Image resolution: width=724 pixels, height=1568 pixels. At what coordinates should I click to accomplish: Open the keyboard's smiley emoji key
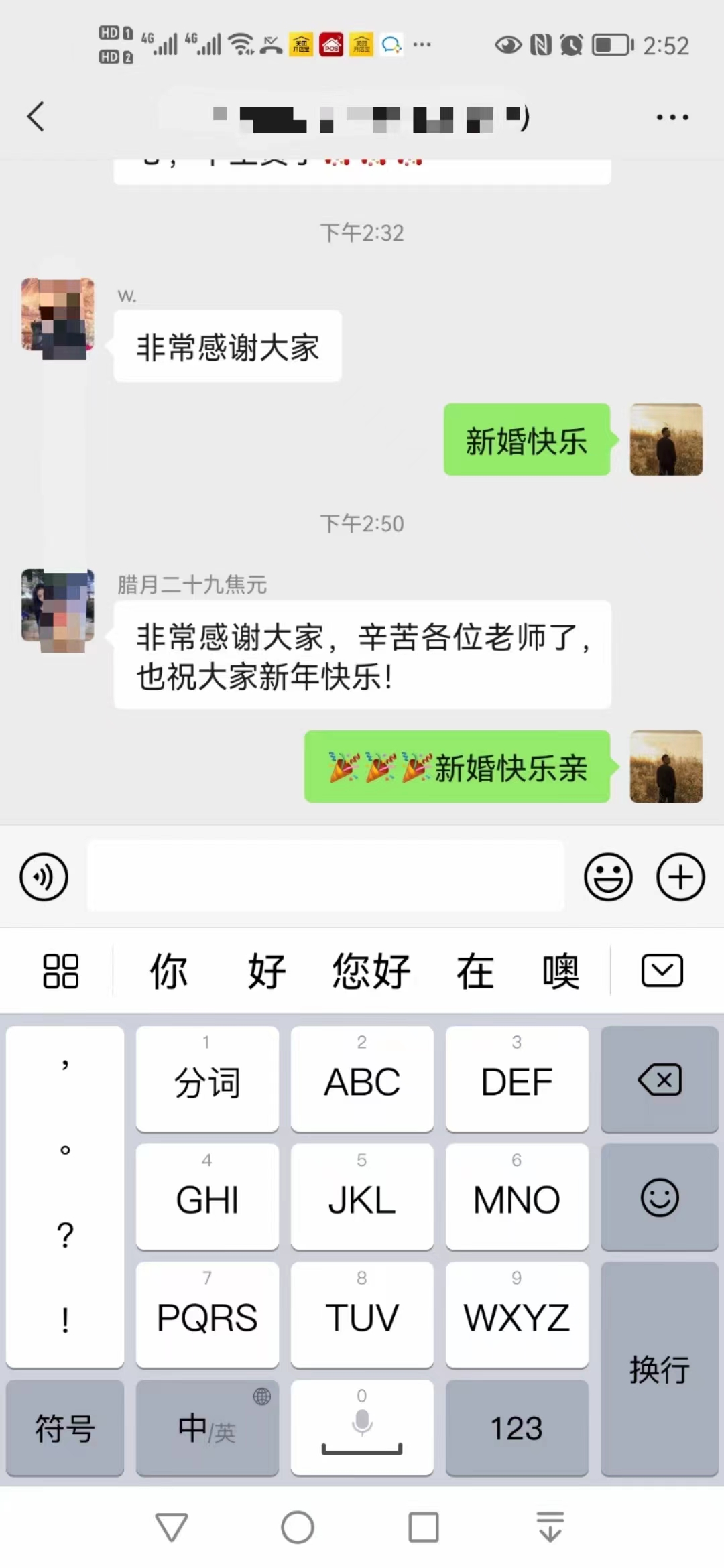point(660,1197)
